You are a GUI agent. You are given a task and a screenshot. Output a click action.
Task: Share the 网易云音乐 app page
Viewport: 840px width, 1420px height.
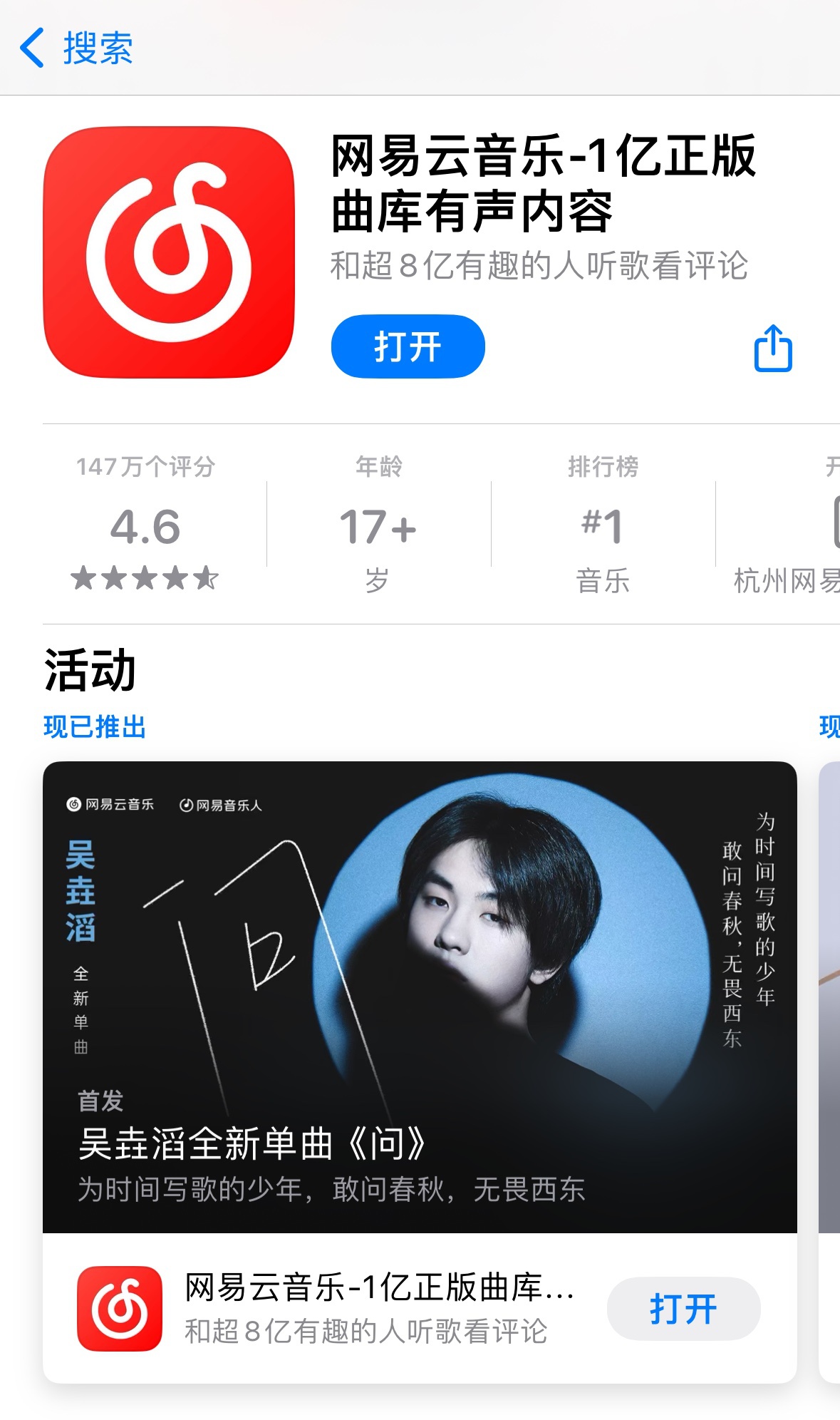(773, 348)
